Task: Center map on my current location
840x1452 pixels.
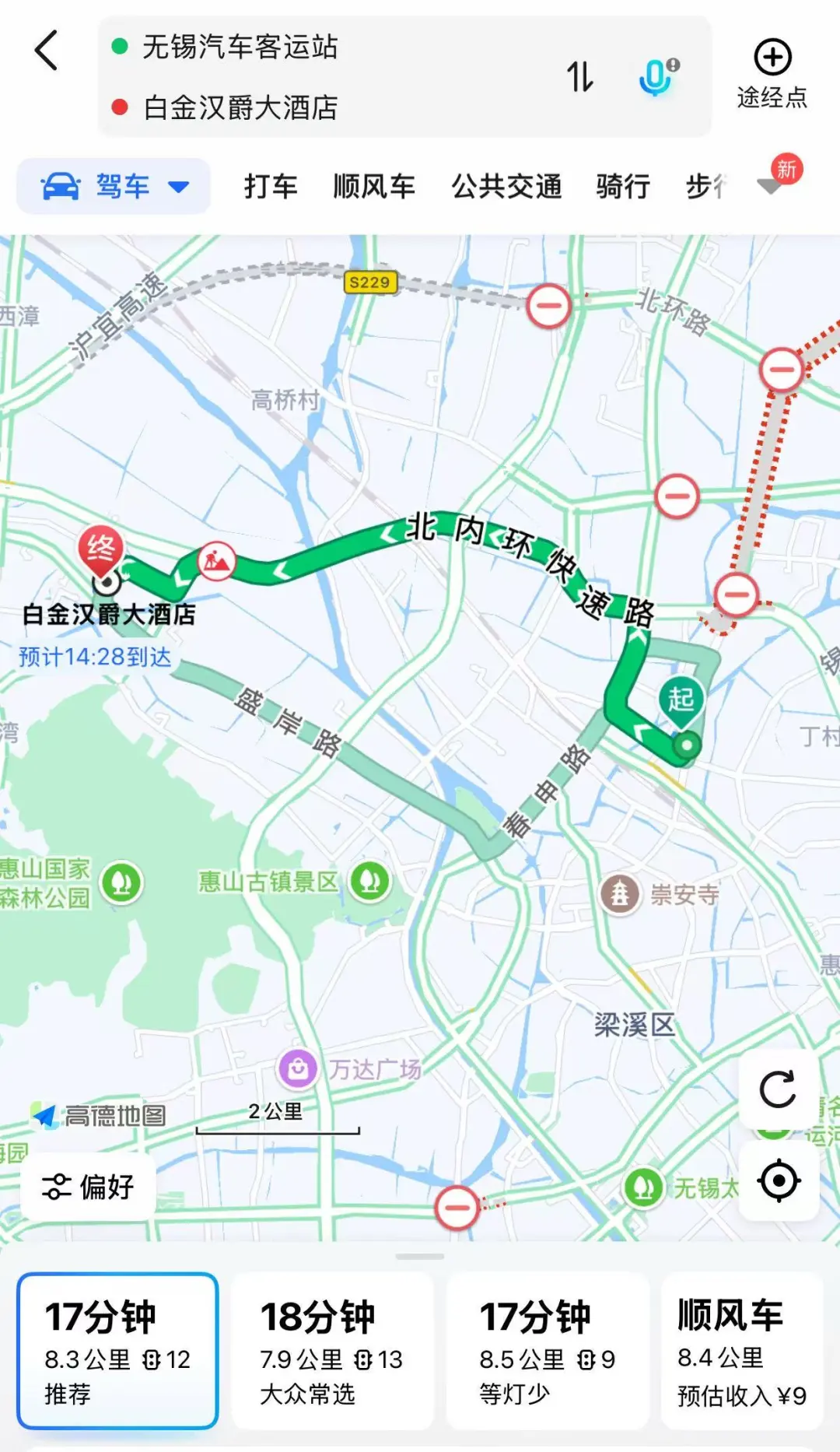Action: 779,1180
